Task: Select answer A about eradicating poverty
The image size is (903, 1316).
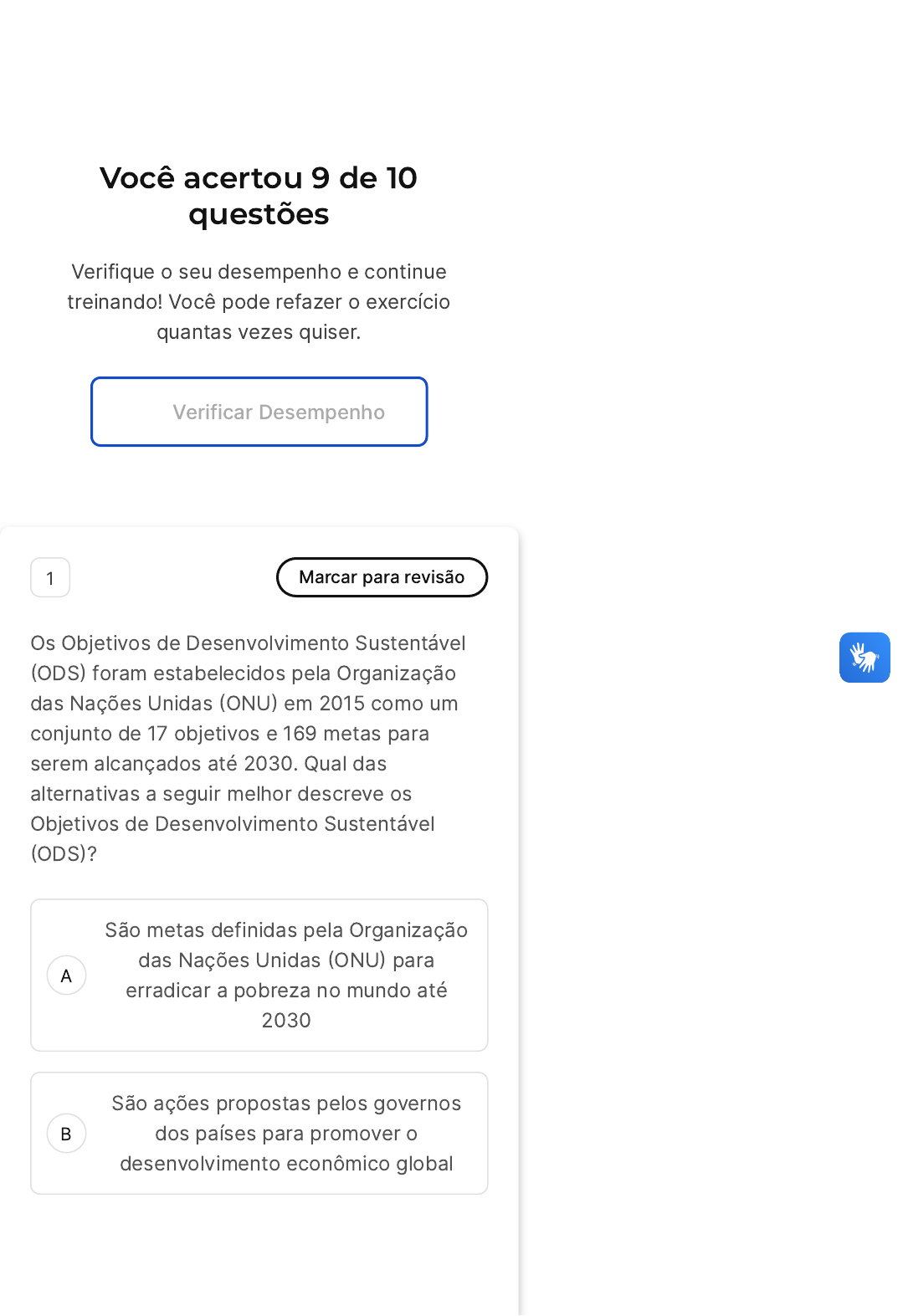Action: (259, 975)
